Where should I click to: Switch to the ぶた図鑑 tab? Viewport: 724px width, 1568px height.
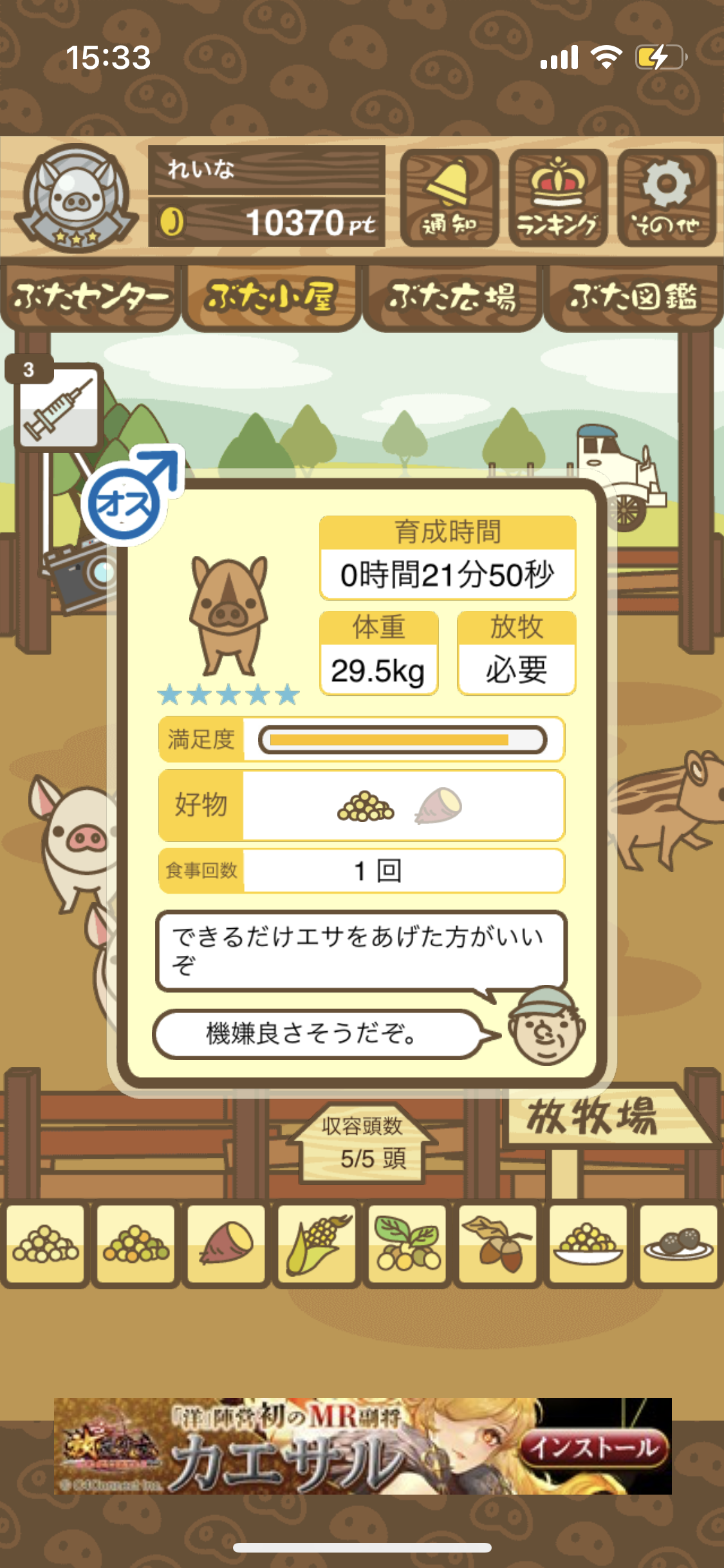click(x=633, y=297)
